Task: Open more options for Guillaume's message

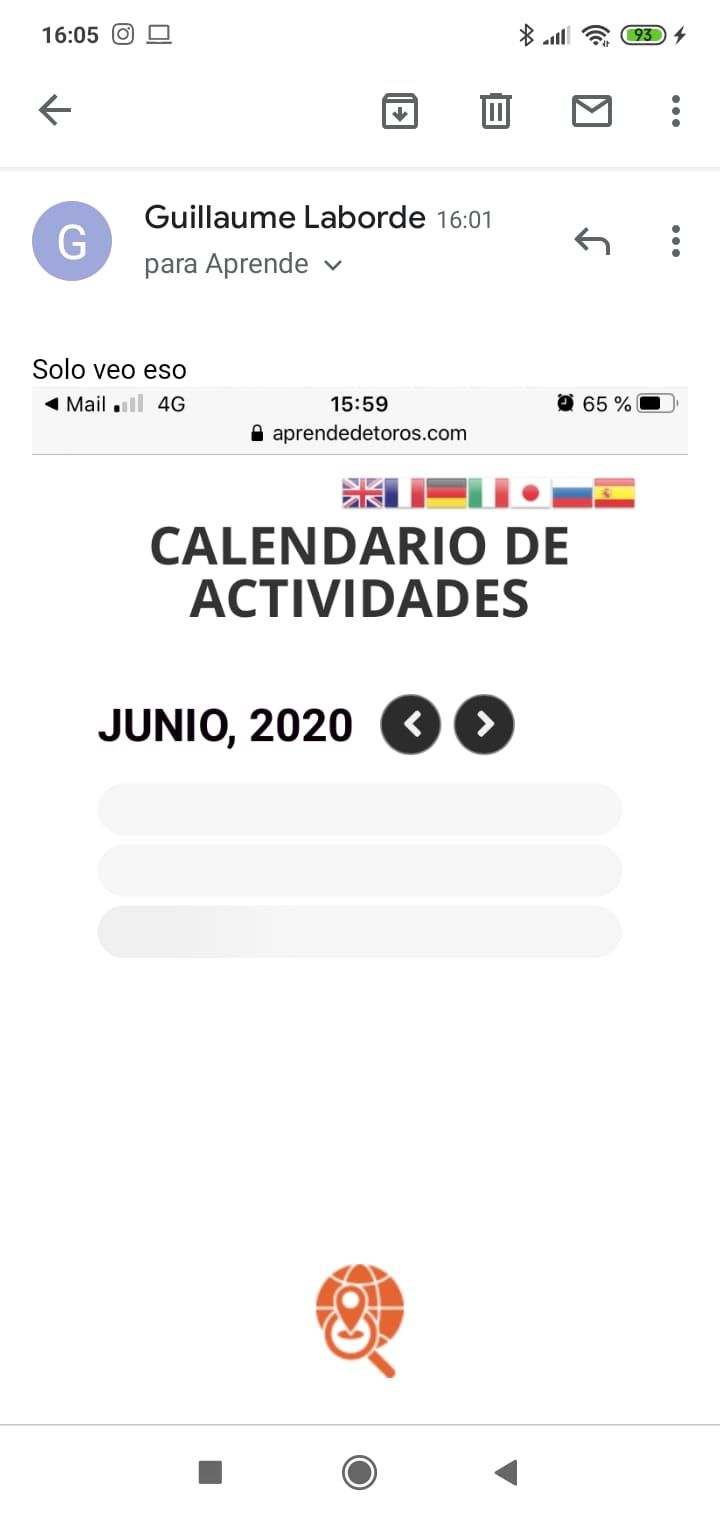Action: point(676,241)
